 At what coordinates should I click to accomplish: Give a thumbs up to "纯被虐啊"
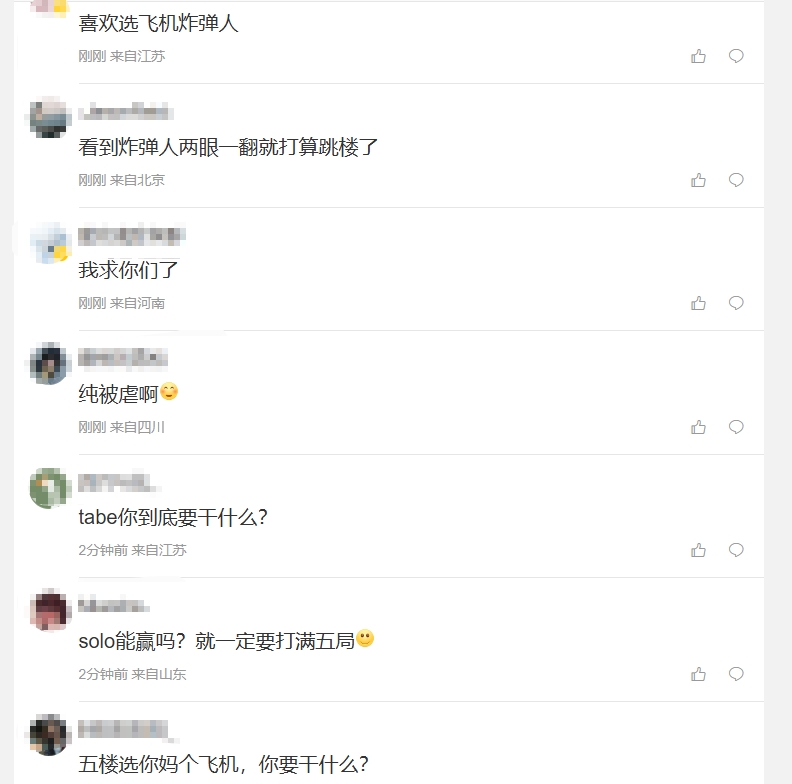(698, 427)
